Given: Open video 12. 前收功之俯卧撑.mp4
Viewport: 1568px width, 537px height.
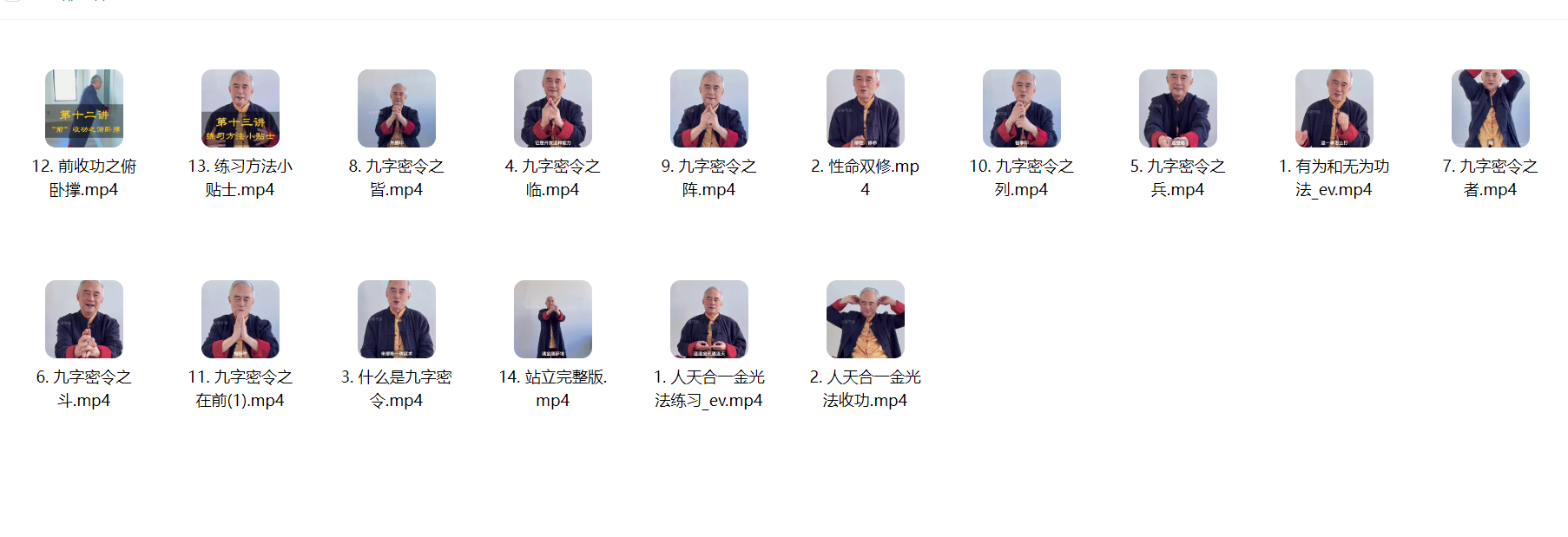Looking at the screenshot, I should point(84,108).
